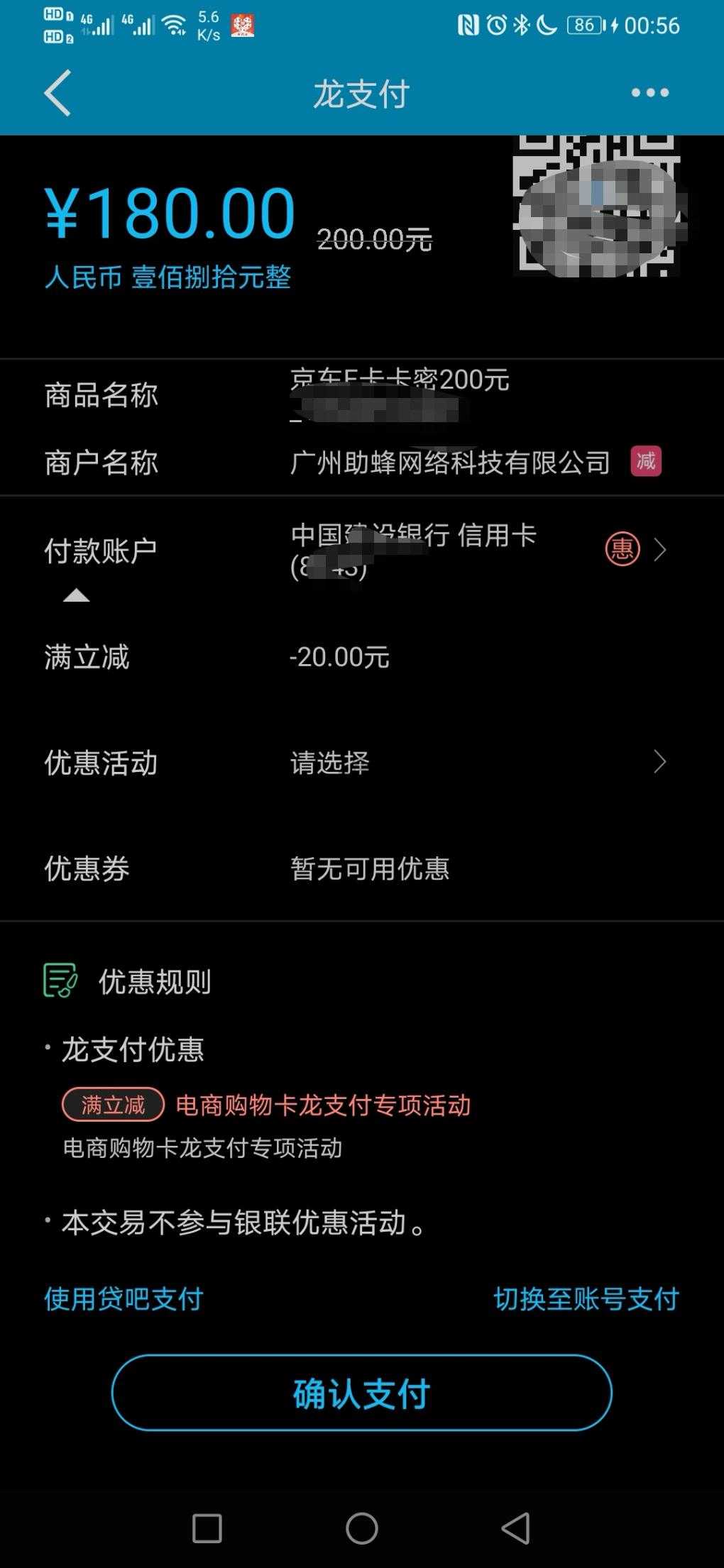Tap the 使用贷吧支付 link
The height and width of the screenshot is (1568, 724).
[x=124, y=1299]
